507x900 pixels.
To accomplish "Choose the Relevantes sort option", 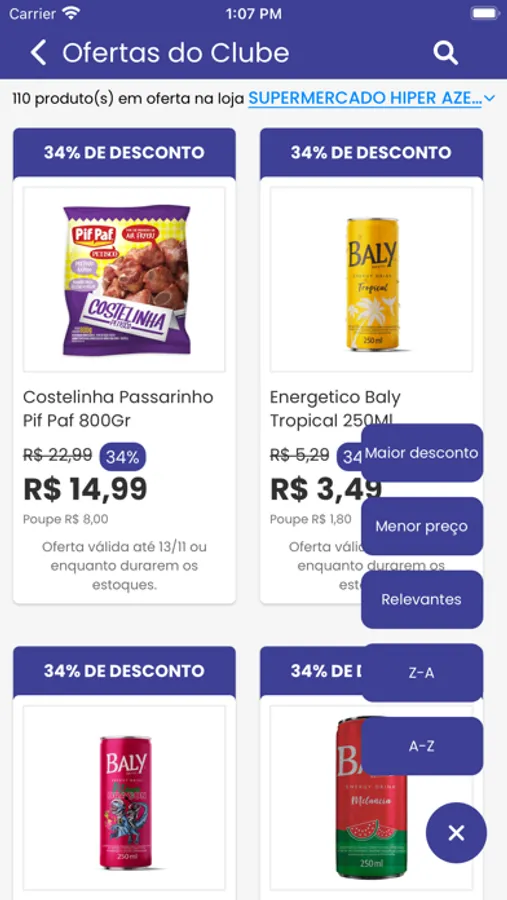I will (422, 599).
